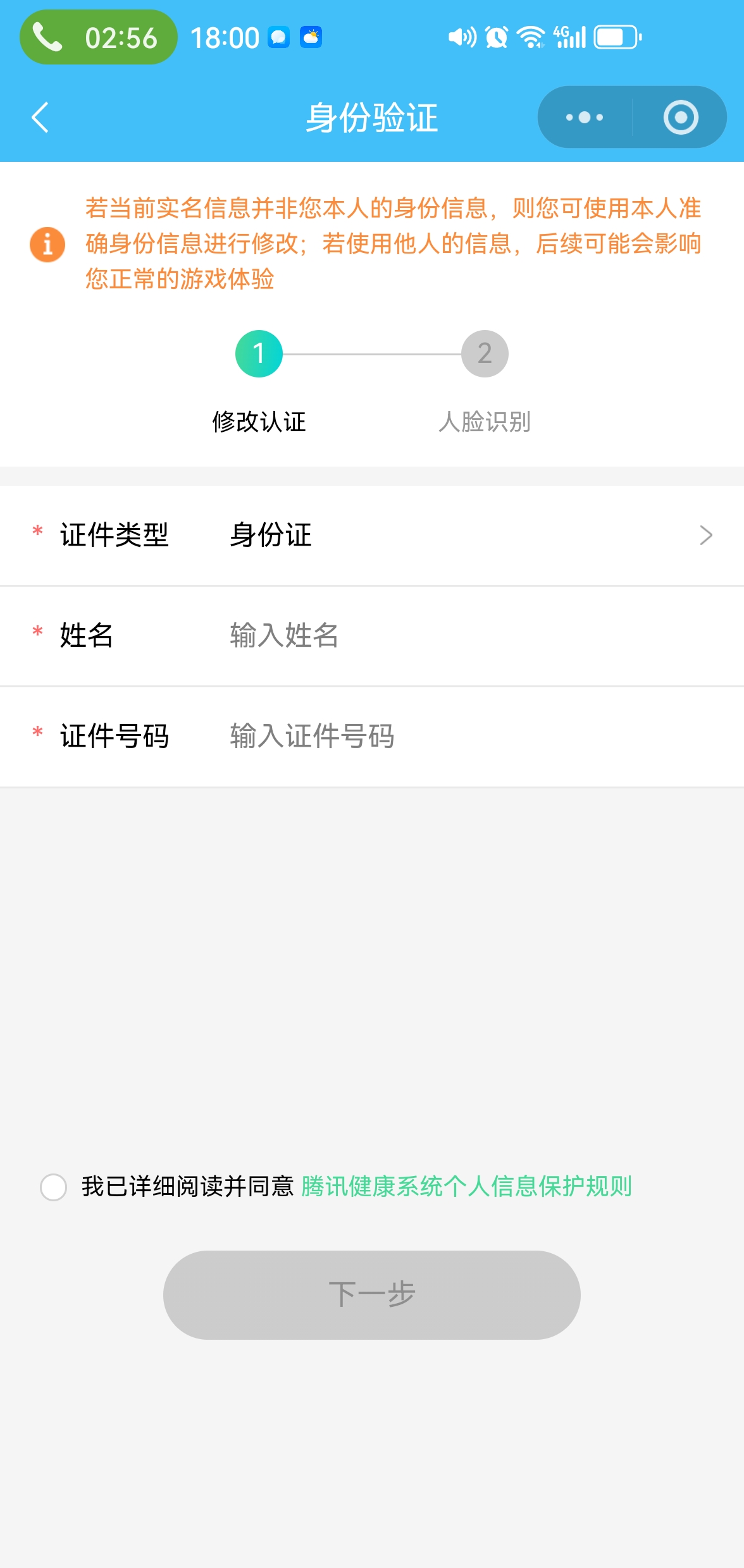Open the mini program more options menu

(x=585, y=118)
